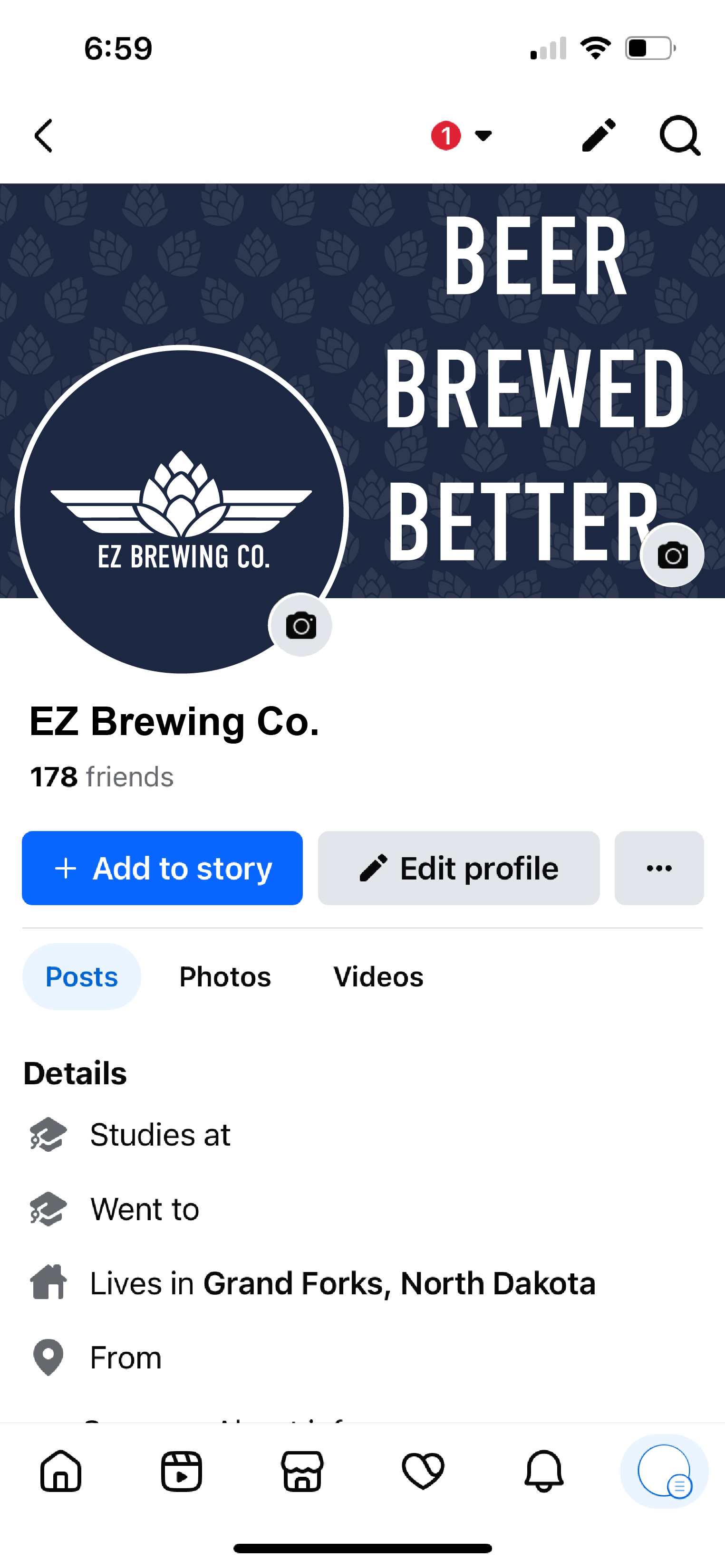Open the profile menu tab
The width and height of the screenshot is (725, 1568).
[x=664, y=1471]
